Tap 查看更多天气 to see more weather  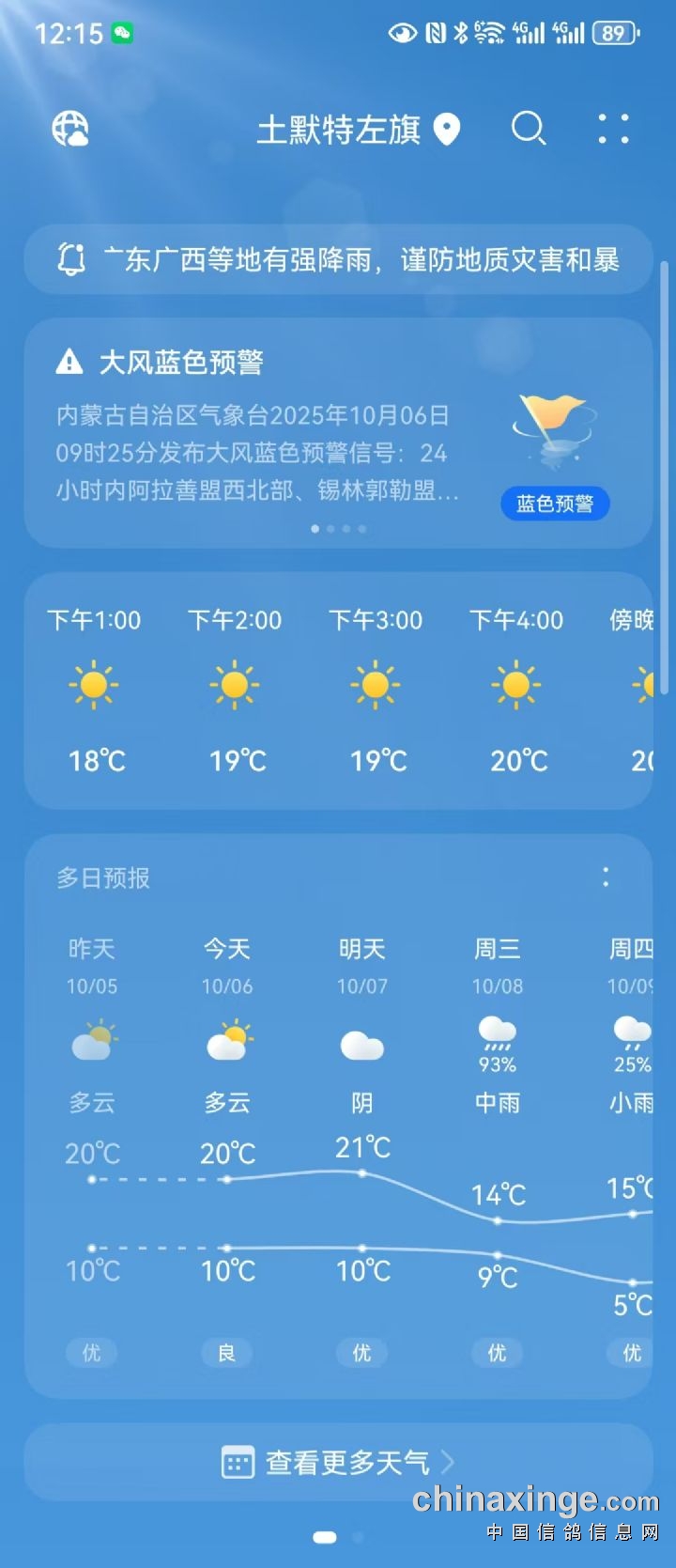[x=338, y=1462]
